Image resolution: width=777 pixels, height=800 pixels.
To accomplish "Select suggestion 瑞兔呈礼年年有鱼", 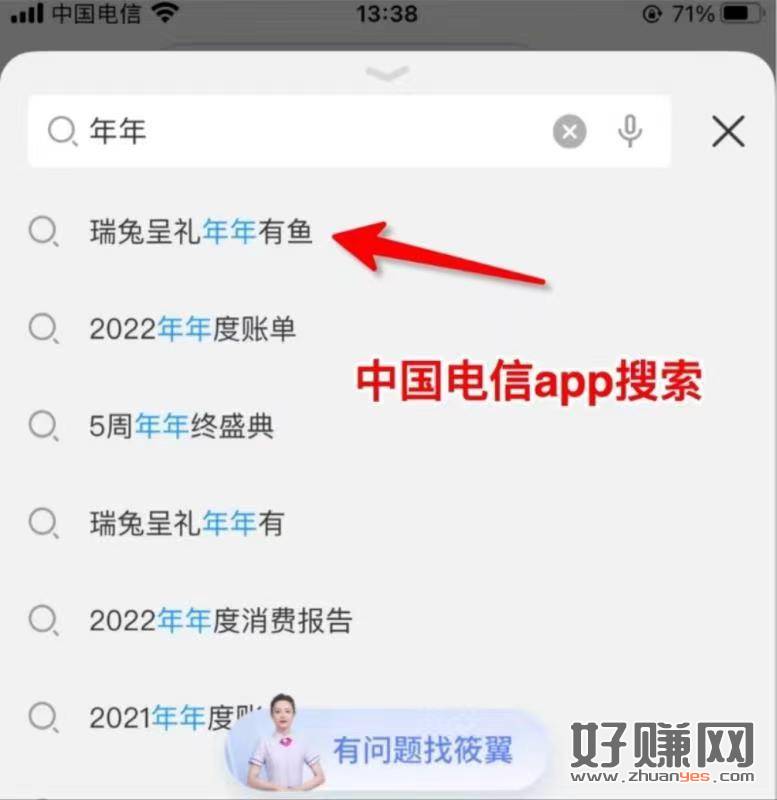I will coord(201,233).
